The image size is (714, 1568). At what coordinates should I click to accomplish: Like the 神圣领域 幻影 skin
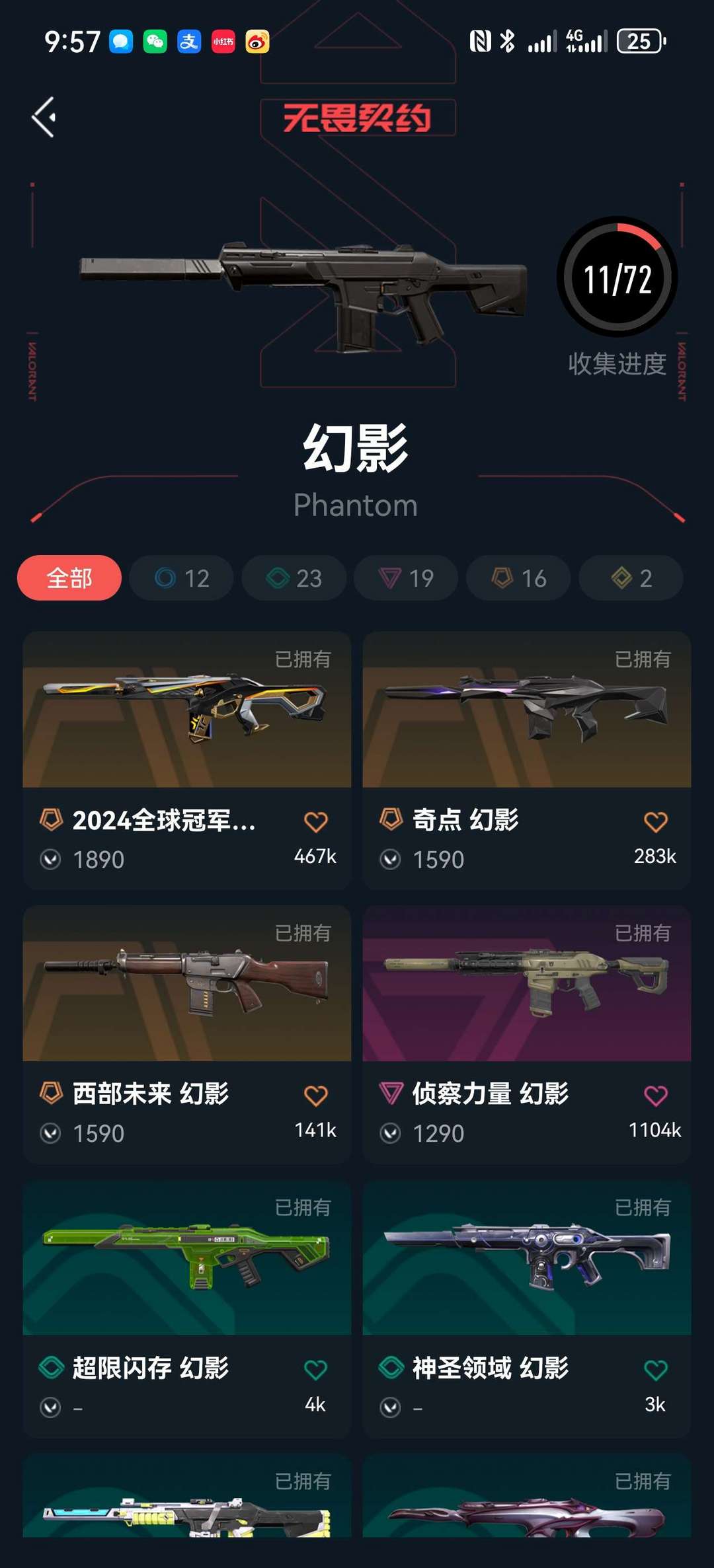click(x=656, y=1370)
